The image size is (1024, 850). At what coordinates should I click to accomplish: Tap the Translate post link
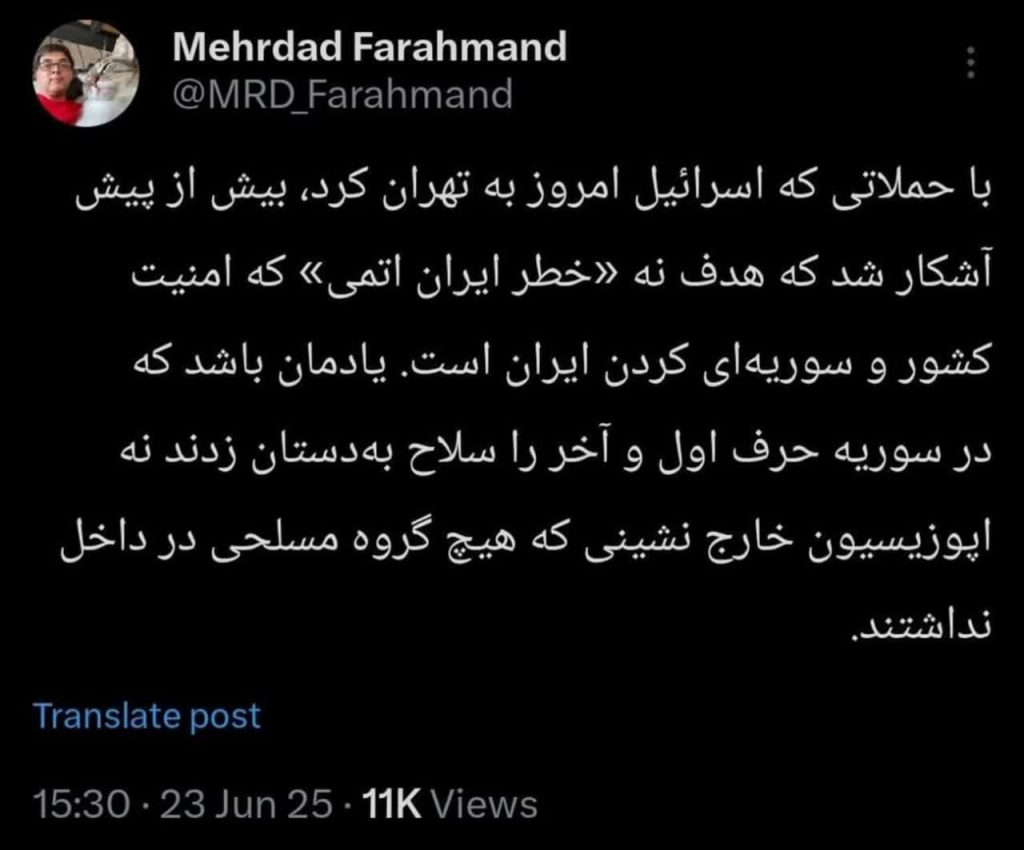pos(146,716)
